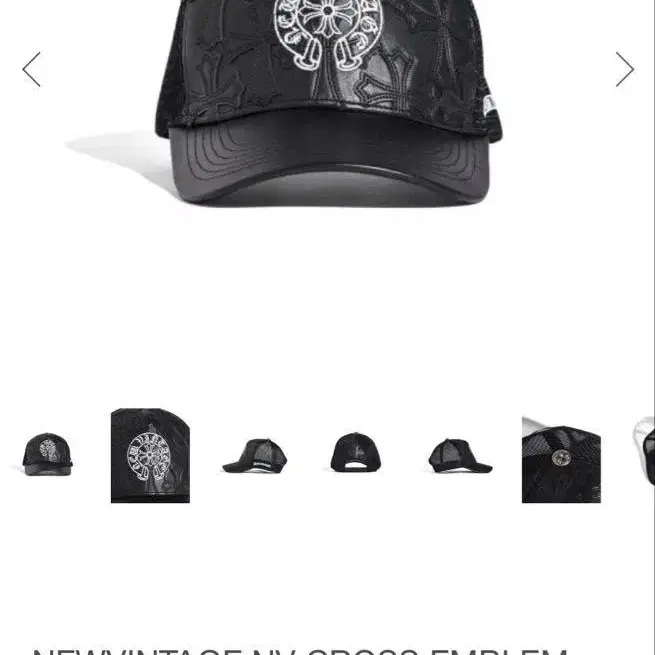The height and width of the screenshot is (655, 655).
Task: View the close-up emblem embroidery thumbnail
Action: coord(150,455)
